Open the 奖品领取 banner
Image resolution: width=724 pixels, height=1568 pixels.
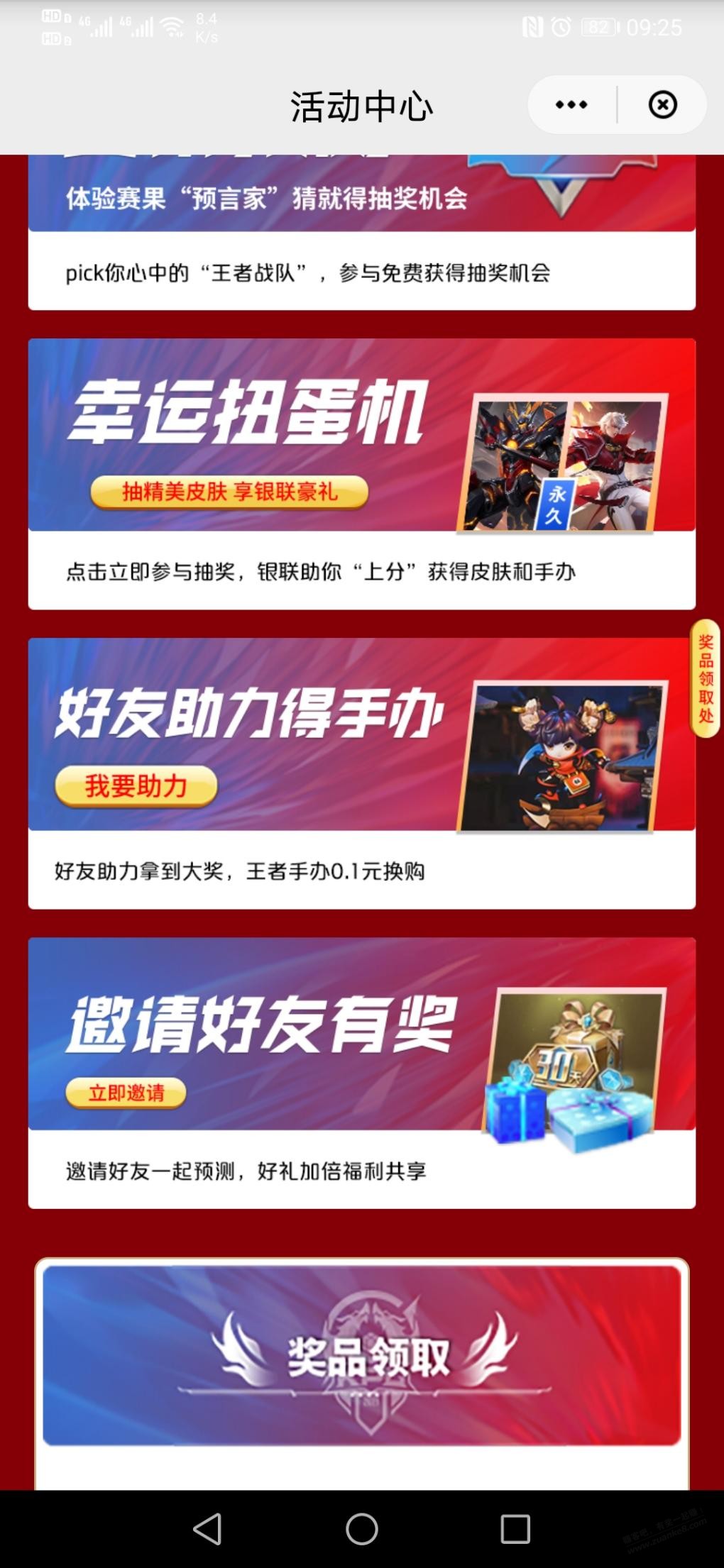[362, 1356]
